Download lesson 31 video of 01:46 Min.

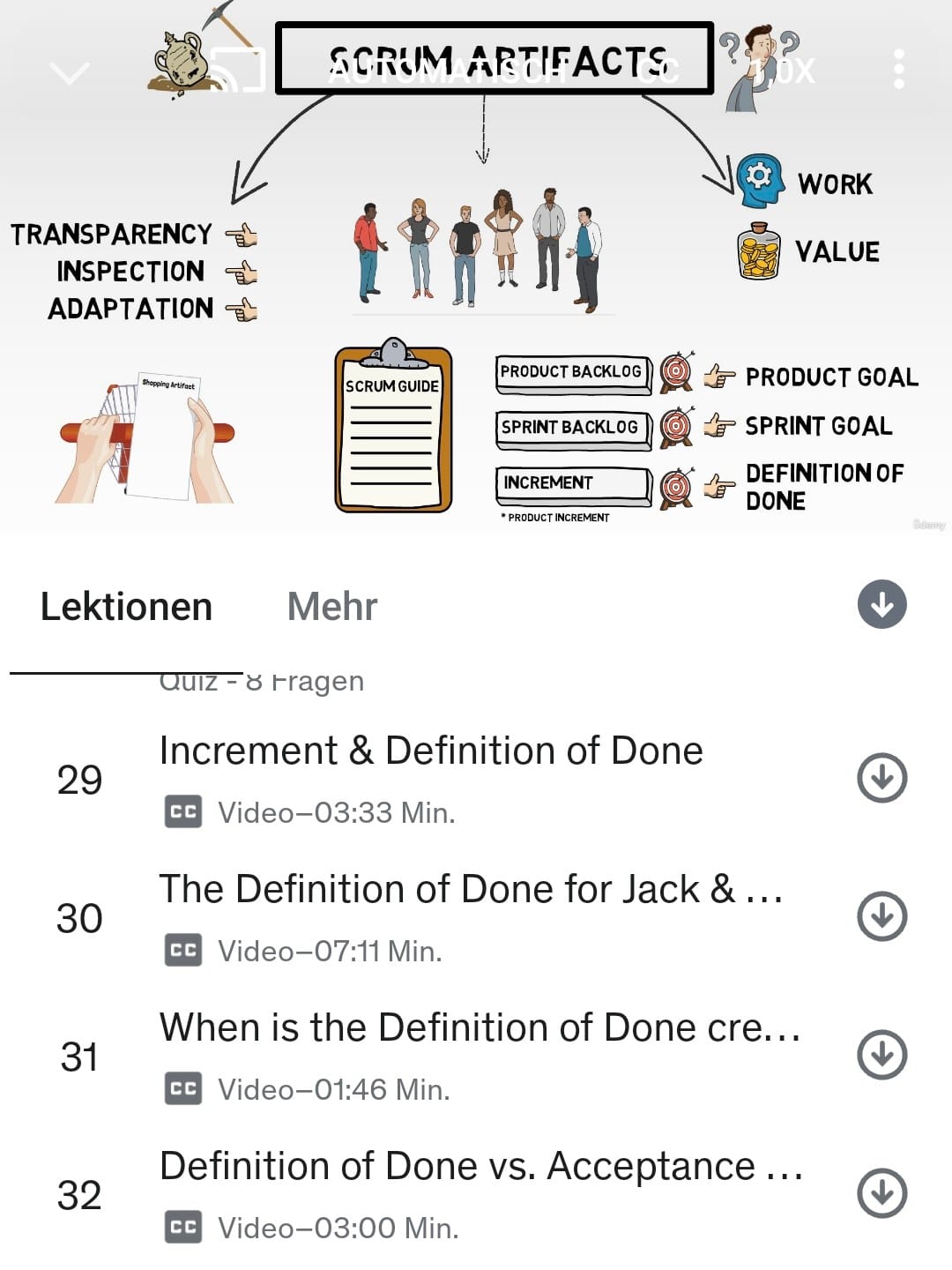pos(881,1055)
